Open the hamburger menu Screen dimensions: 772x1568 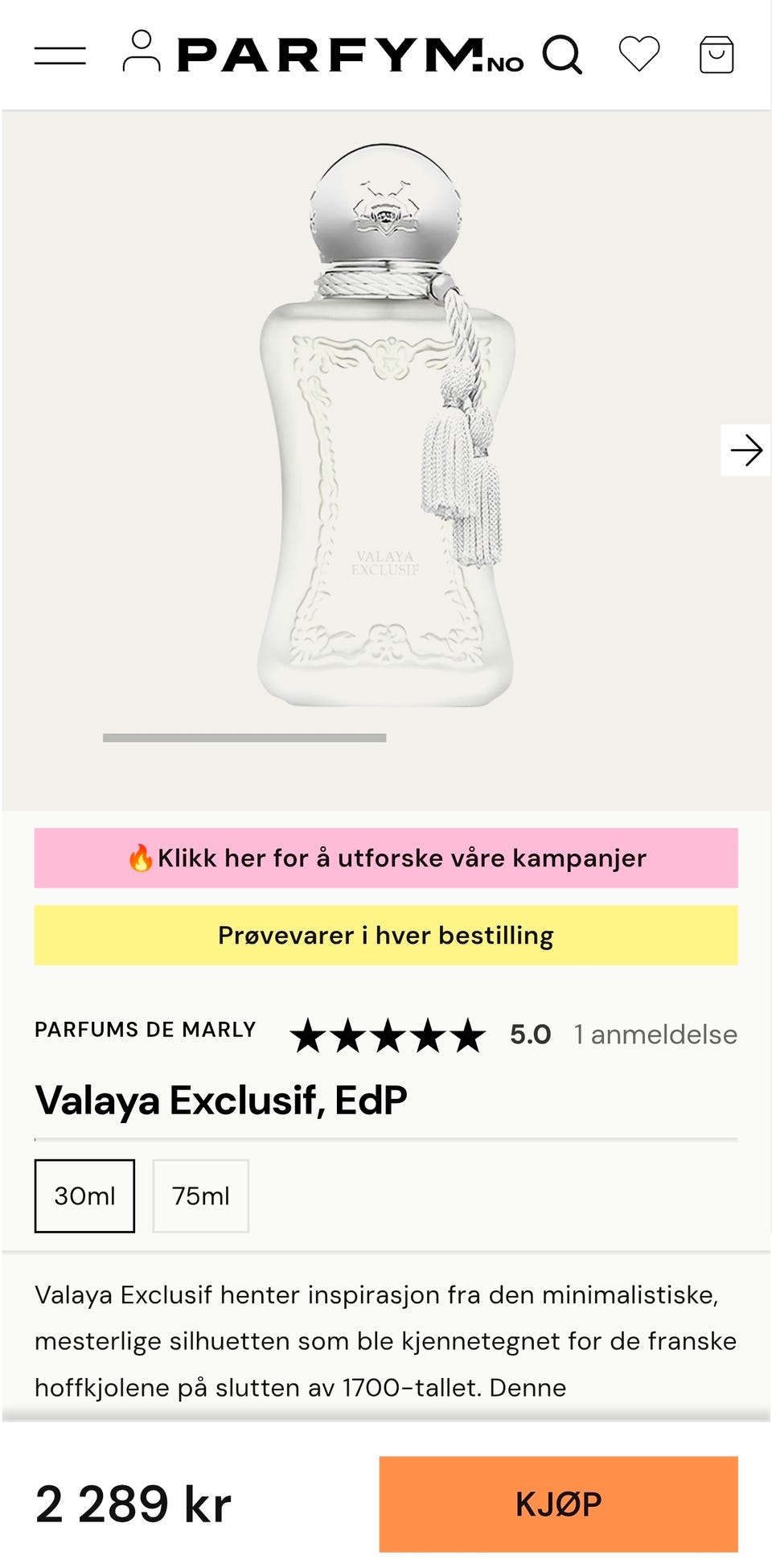point(60,56)
